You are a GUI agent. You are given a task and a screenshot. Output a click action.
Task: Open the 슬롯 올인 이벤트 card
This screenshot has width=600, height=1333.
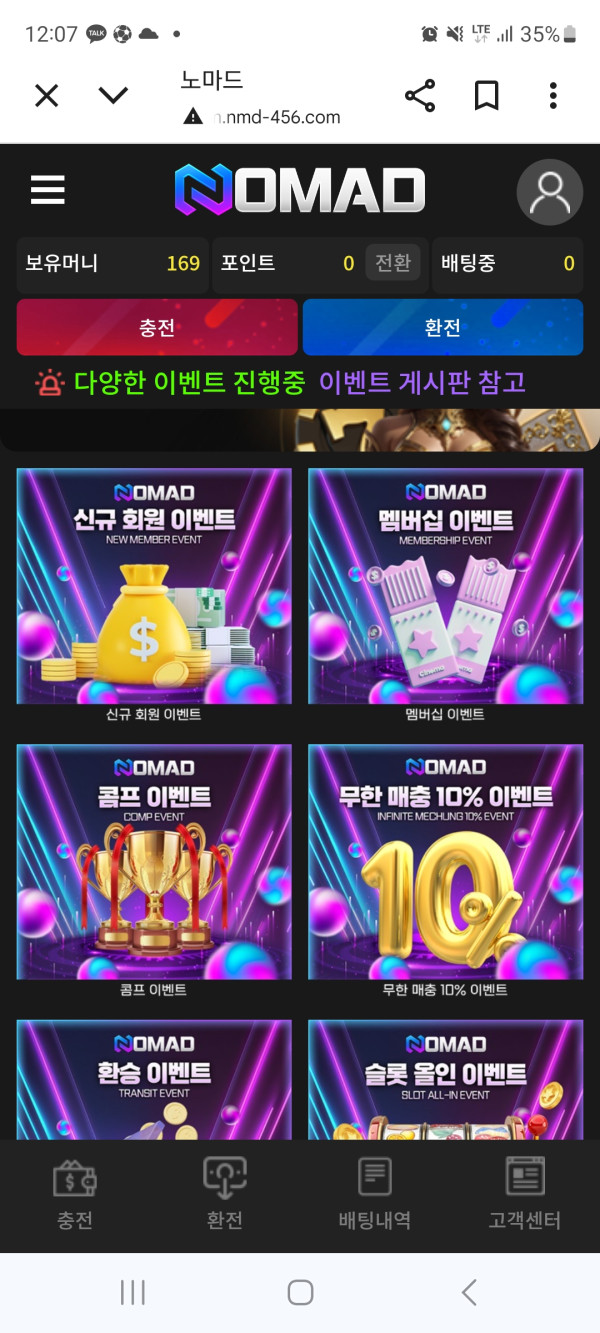[445, 1080]
